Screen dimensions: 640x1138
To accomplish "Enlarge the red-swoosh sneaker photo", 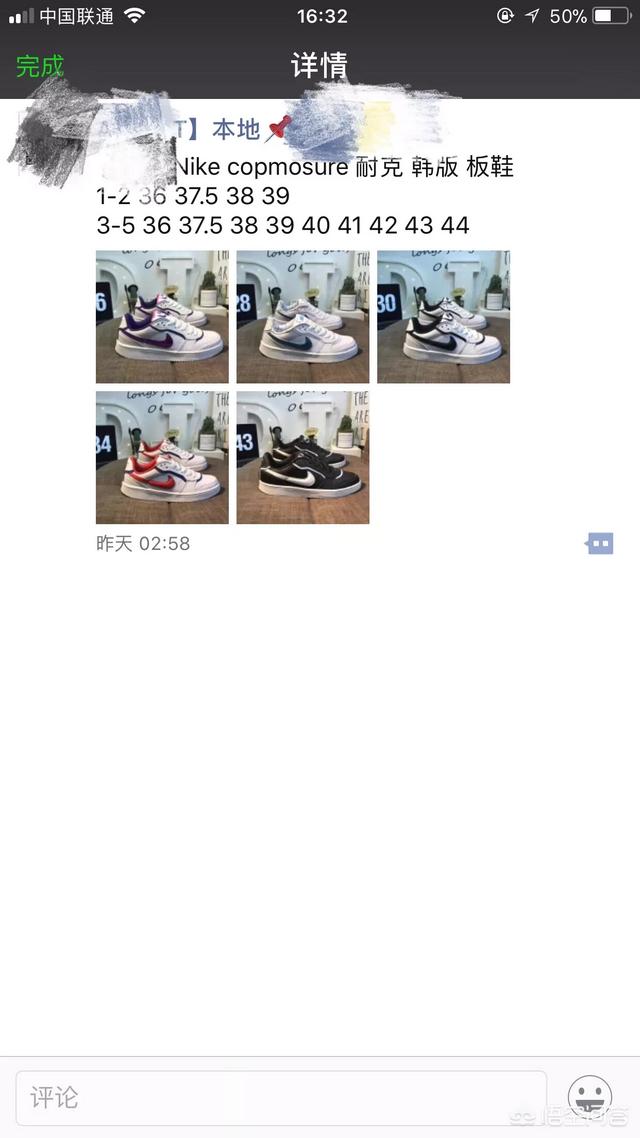I will [162, 458].
